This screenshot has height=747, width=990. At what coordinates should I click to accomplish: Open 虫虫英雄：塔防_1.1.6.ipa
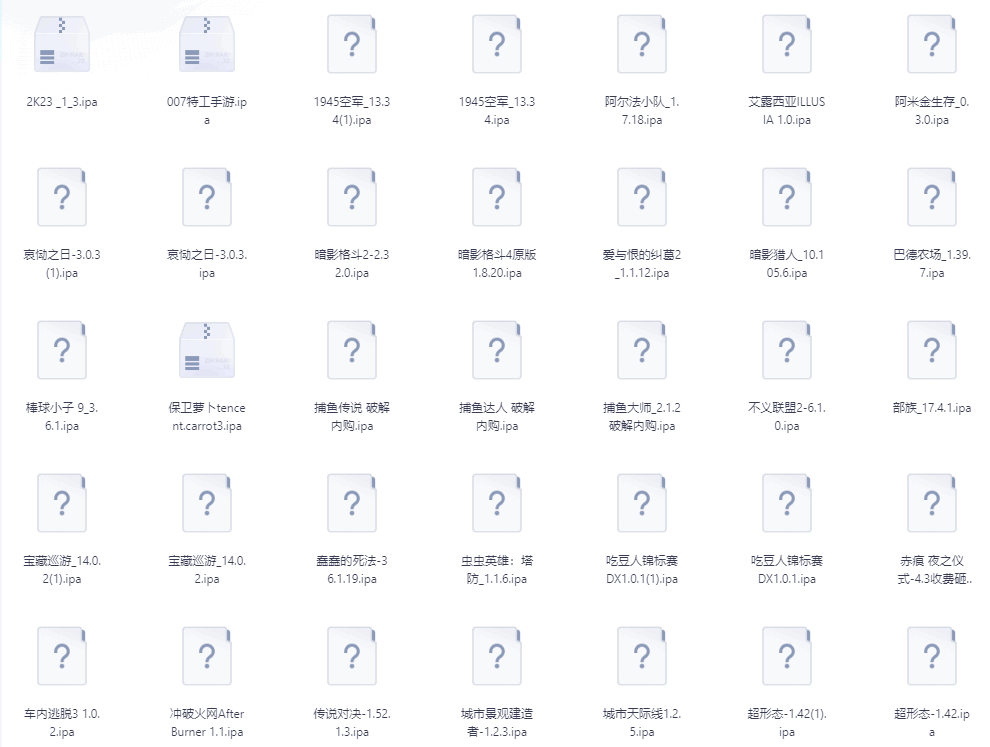click(497, 504)
